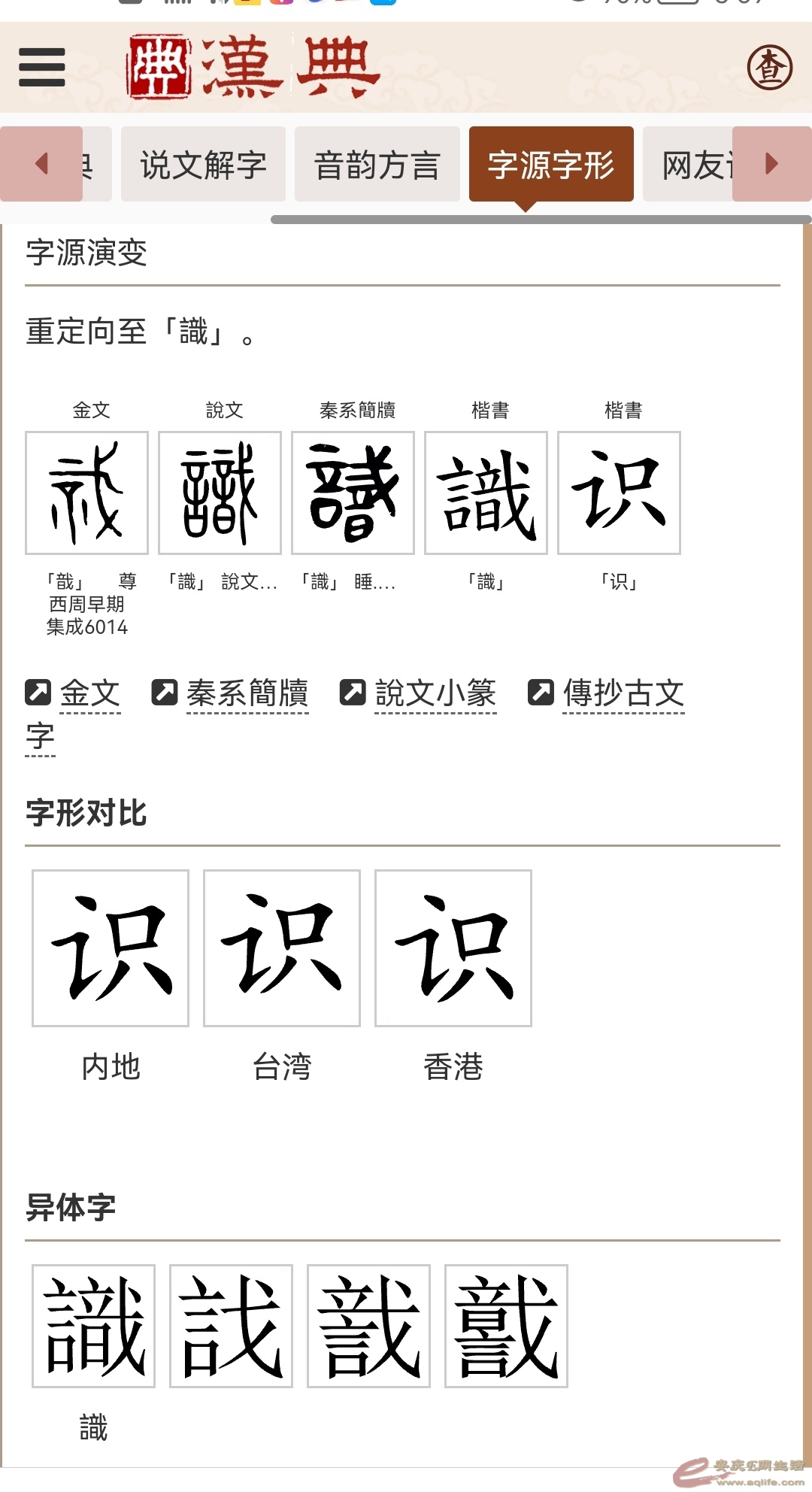Viewport: 812px width, 1492px height.
Task: View the 秦系簡牘 glyph image
Action: [x=353, y=493]
